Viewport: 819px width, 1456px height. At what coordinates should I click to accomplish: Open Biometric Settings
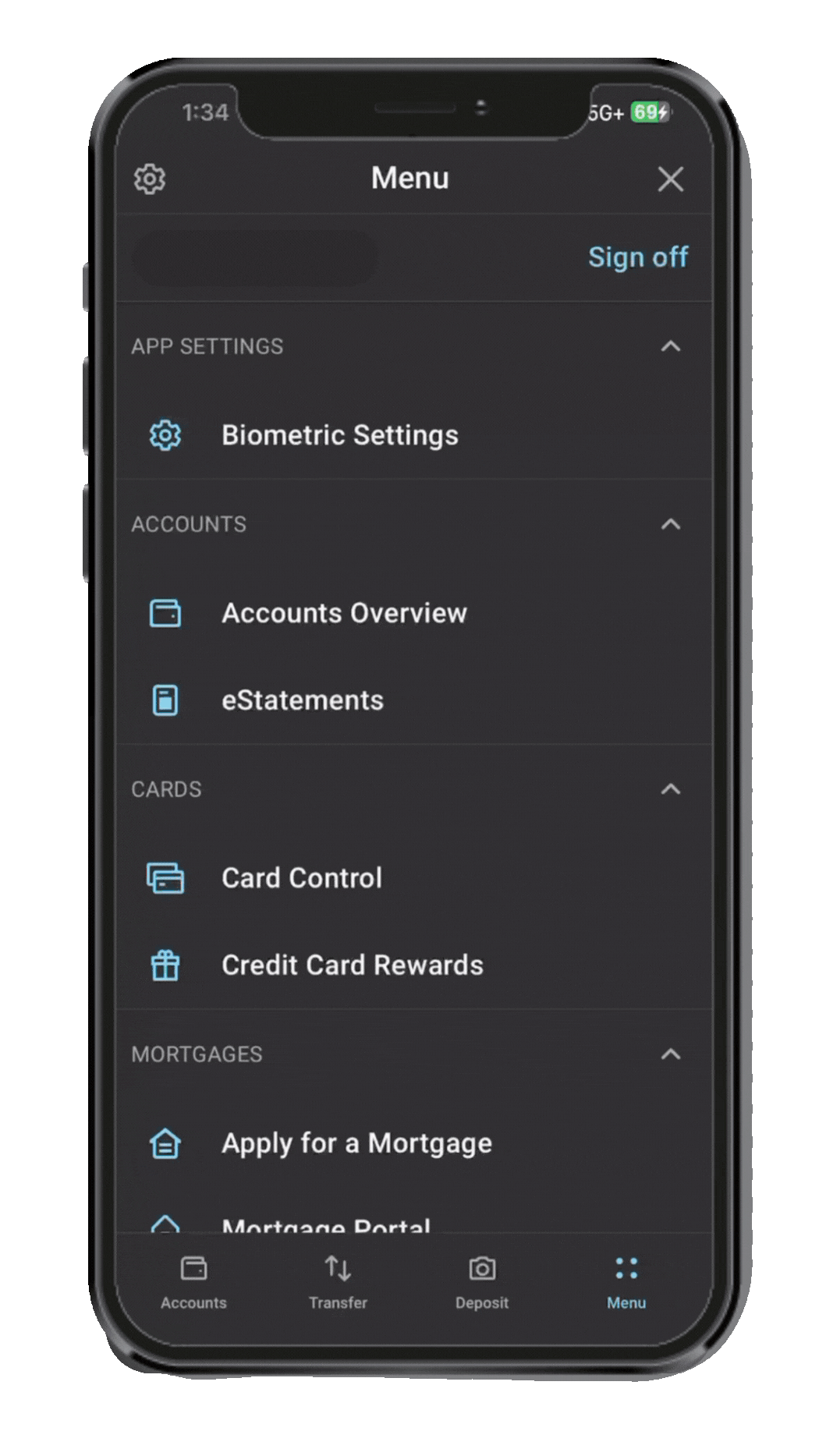tap(414, 435)
